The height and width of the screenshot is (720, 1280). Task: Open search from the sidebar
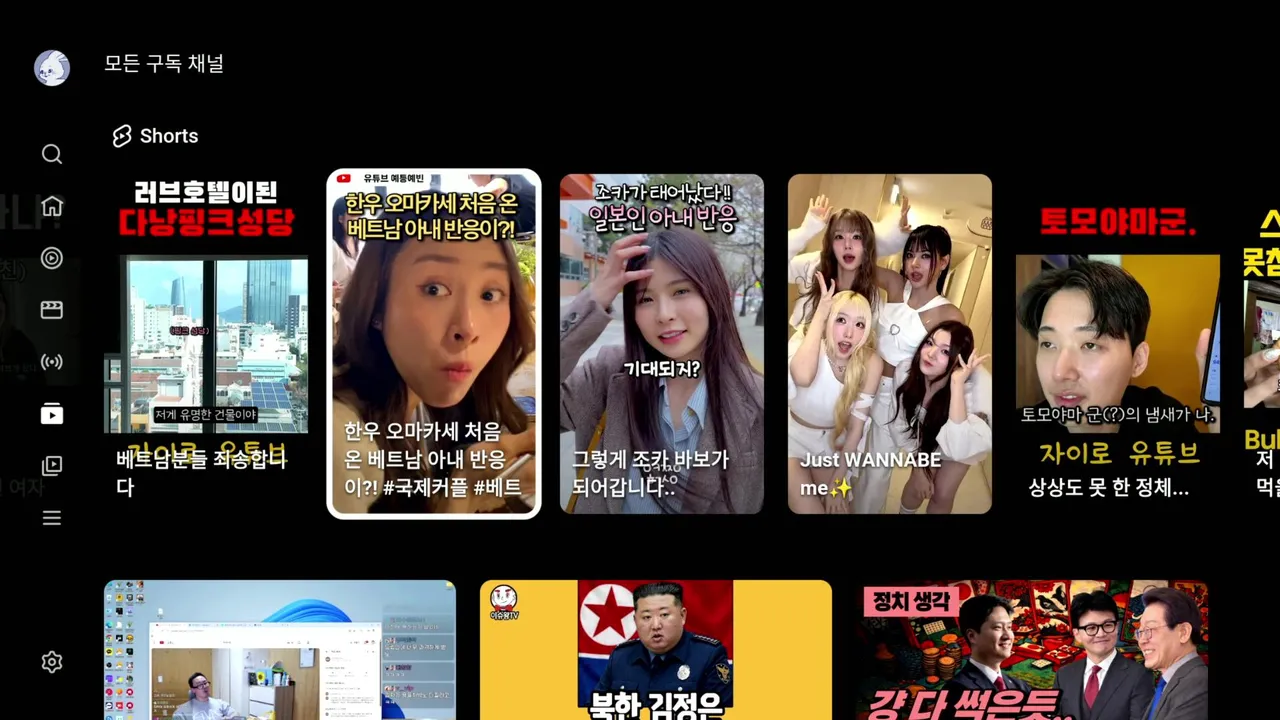click(52, 154)
